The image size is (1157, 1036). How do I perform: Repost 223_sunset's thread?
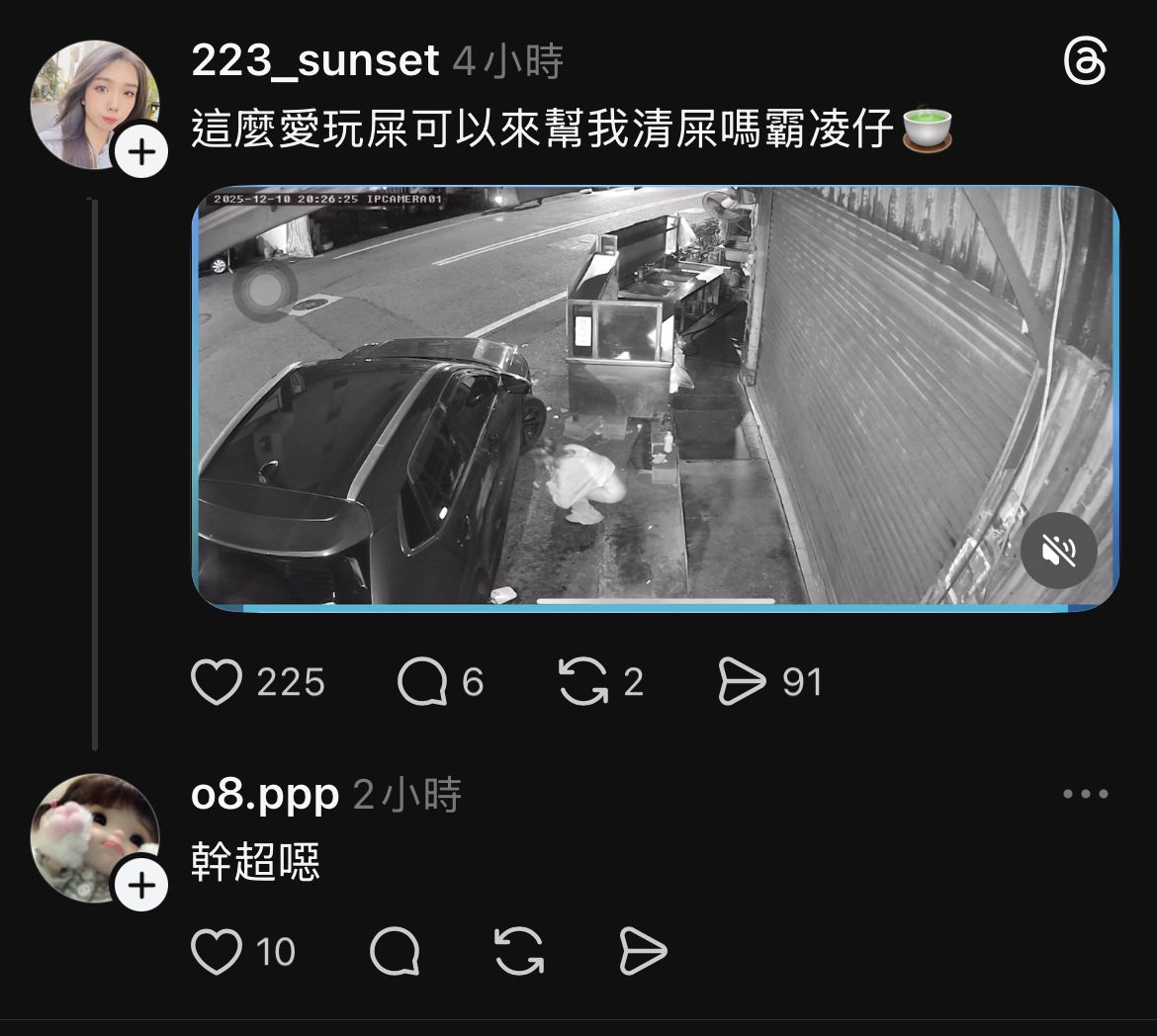tap(582, 682)
